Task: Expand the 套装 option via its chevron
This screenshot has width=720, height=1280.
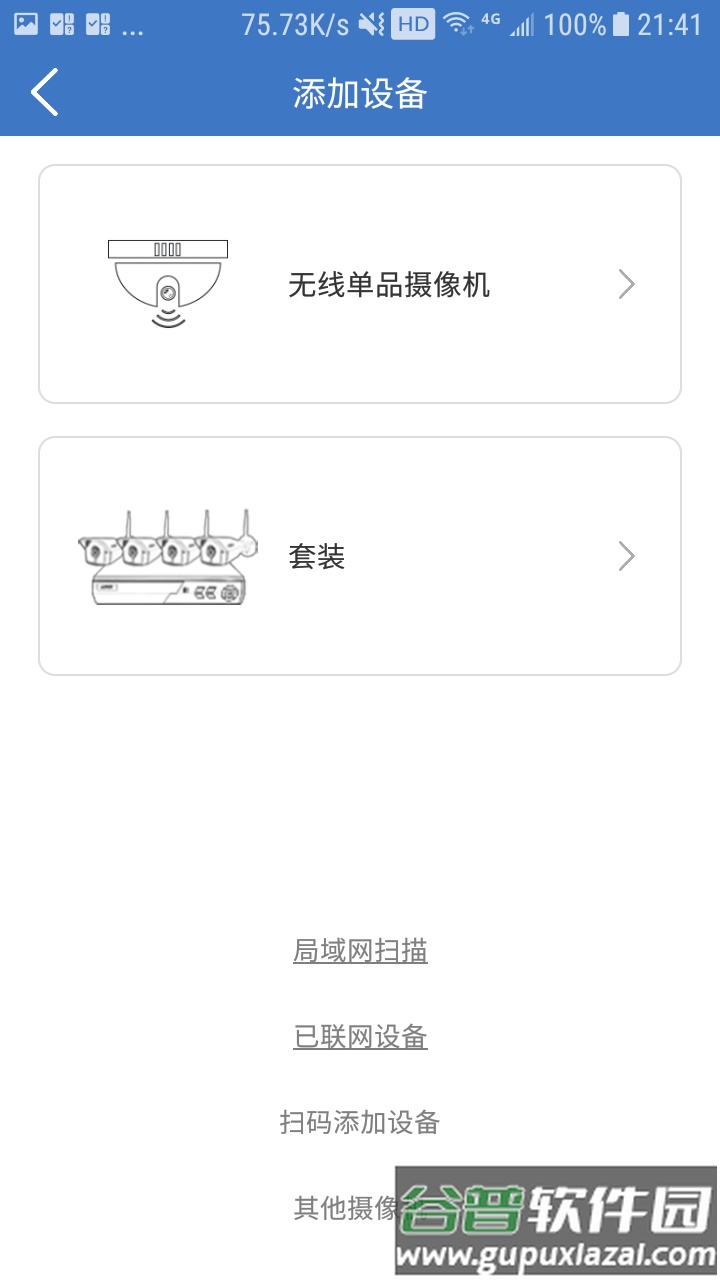Action: (627, 555)
